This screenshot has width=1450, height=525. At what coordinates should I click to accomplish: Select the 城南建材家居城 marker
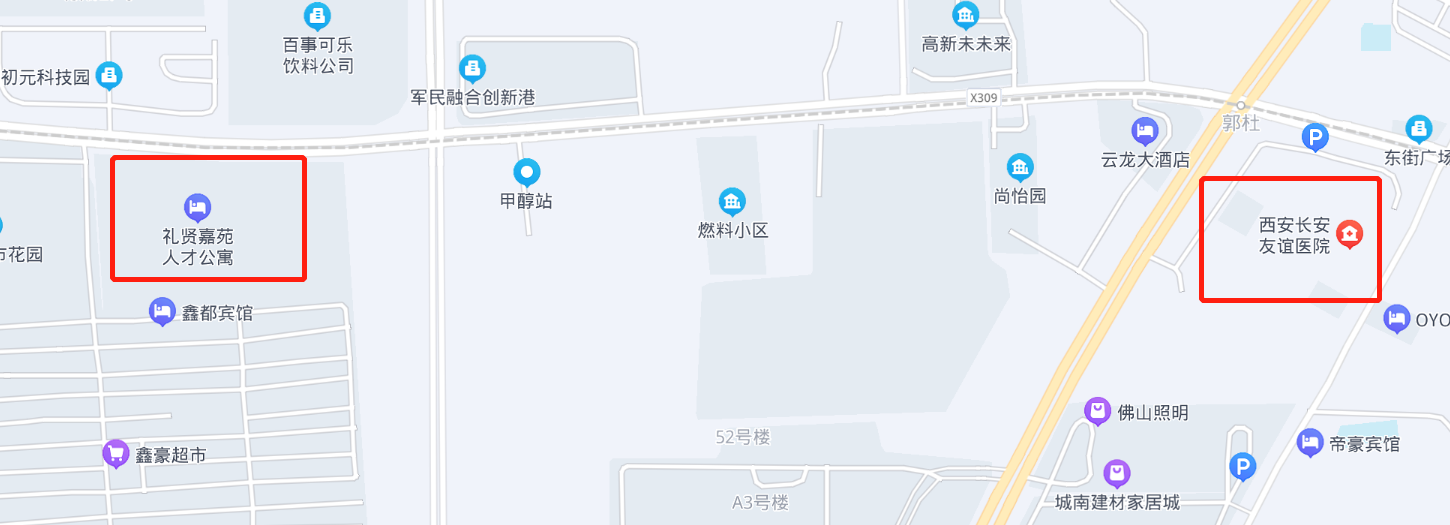click(1117, 473)
